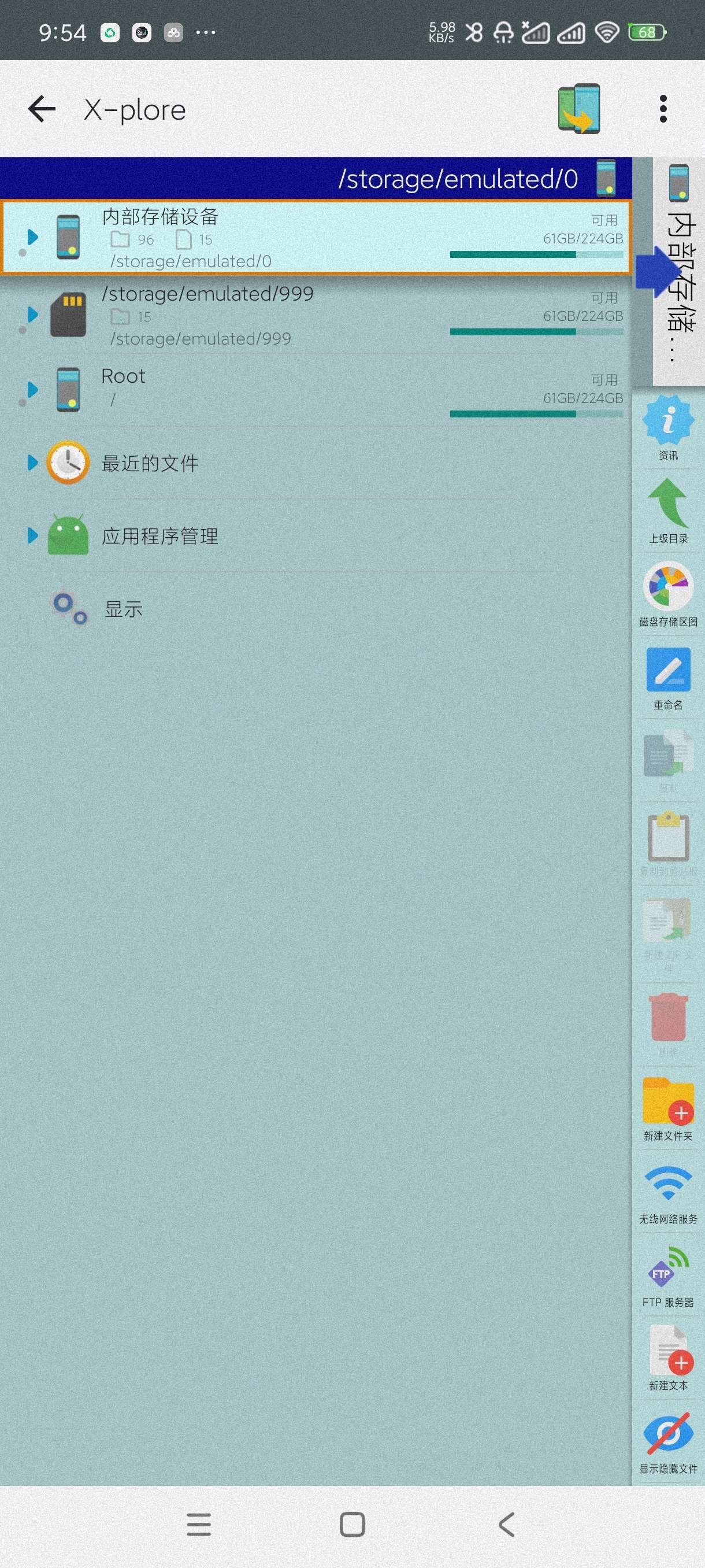Create 新建文本 new text file

coord(668,1358)
